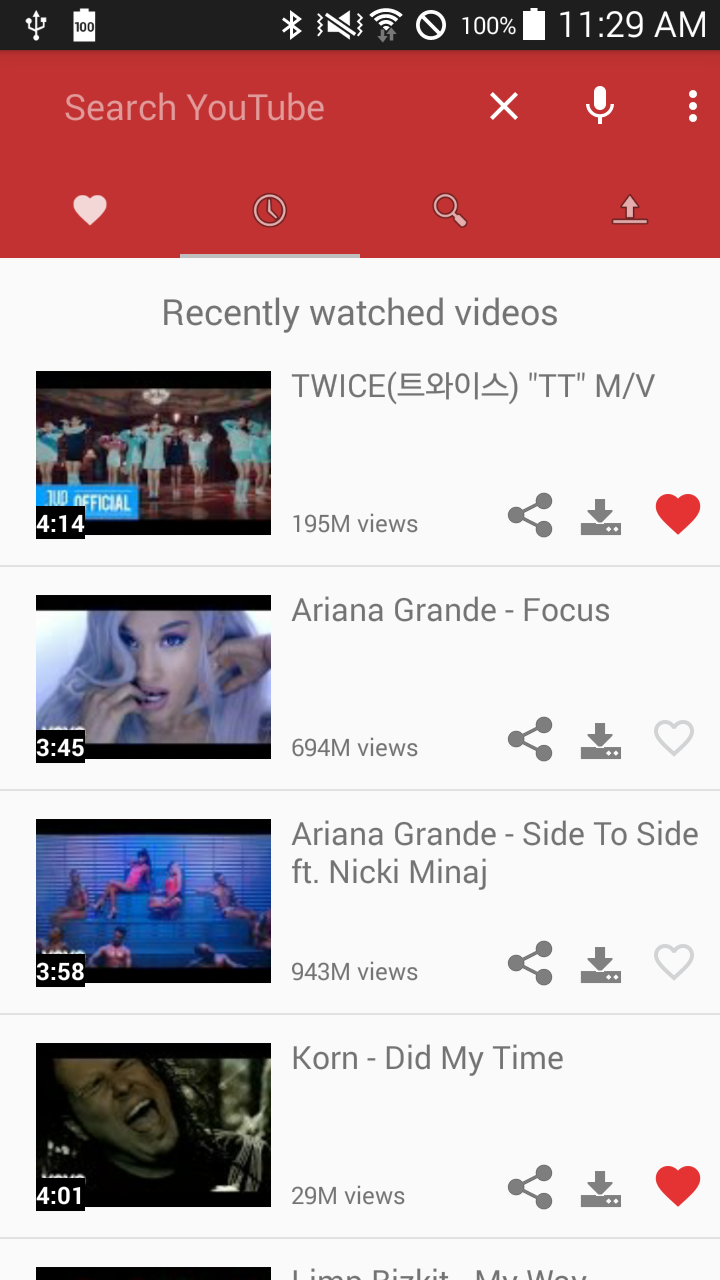Viewport: 720px width, 1280px height.
Task: Add Ariana Grande - Focus to favorites
Action: pyautogui.click(x=674, y=739)
